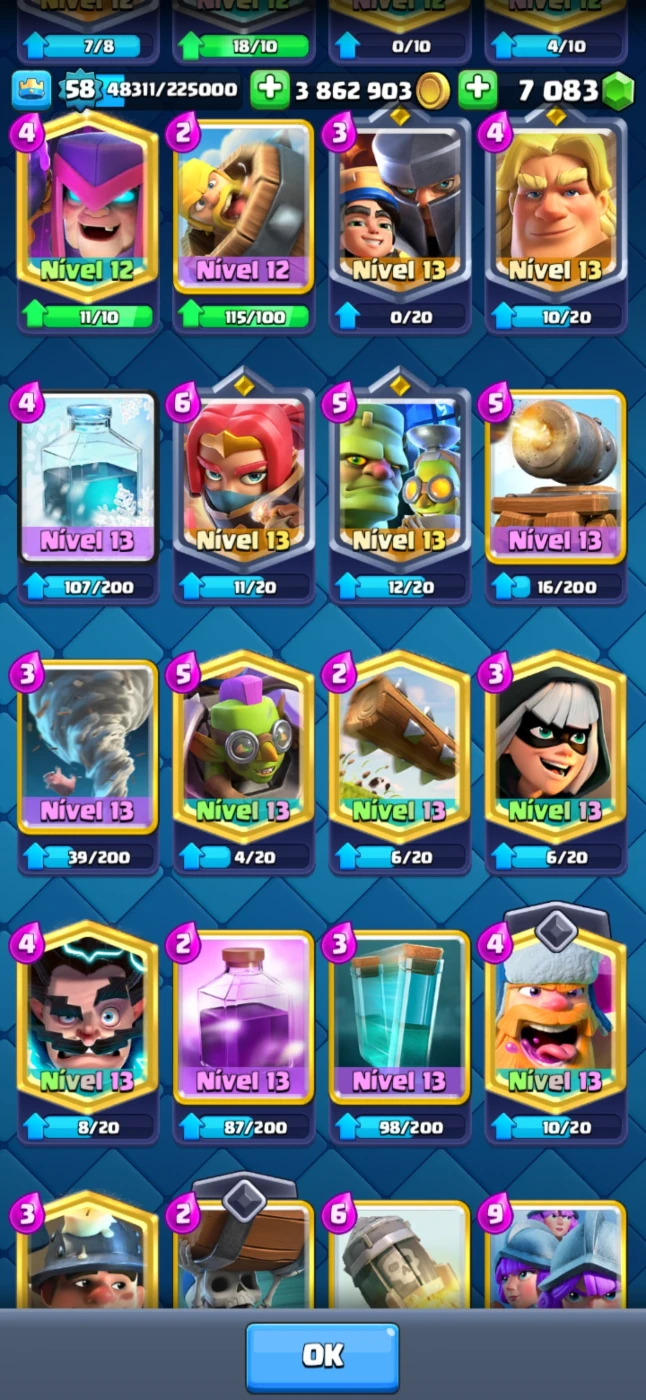Select the Log card with 6/20

[x=400, y=750]
